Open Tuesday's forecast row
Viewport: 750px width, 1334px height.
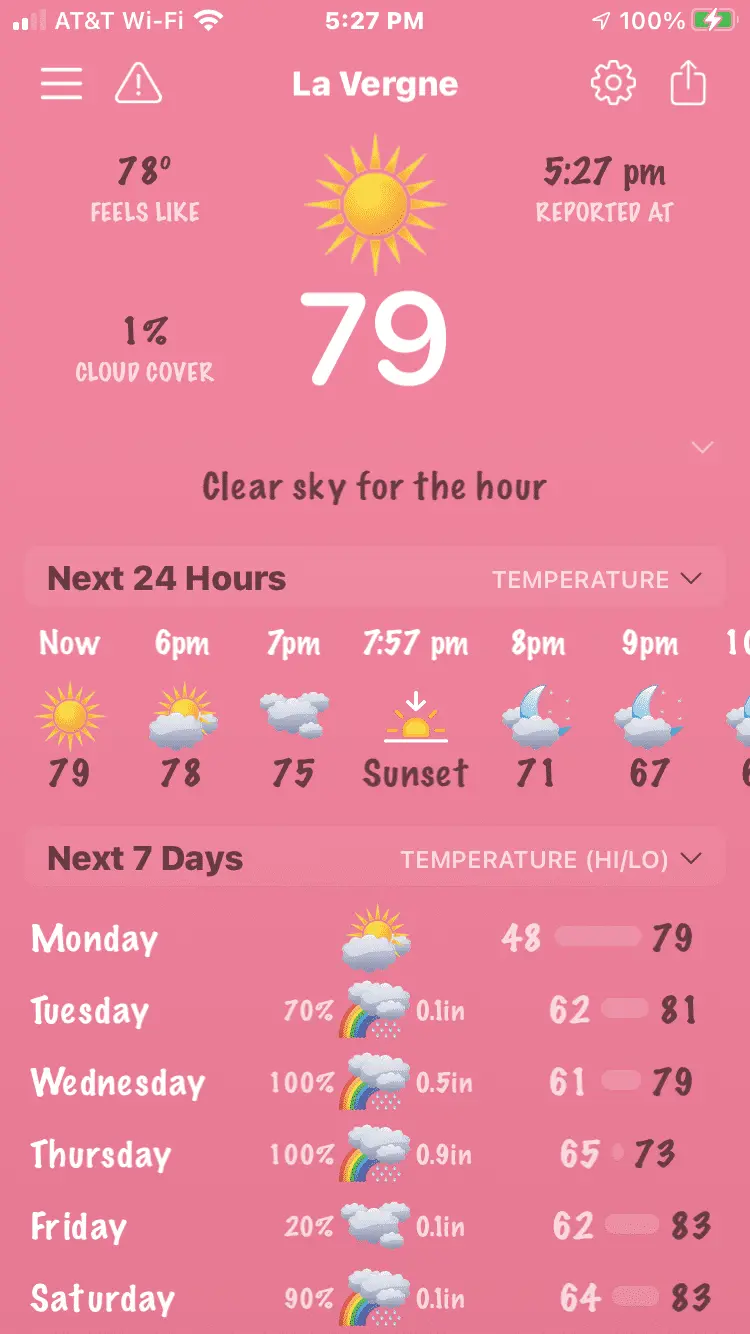pyautogui.click(x=374, y=1010)
